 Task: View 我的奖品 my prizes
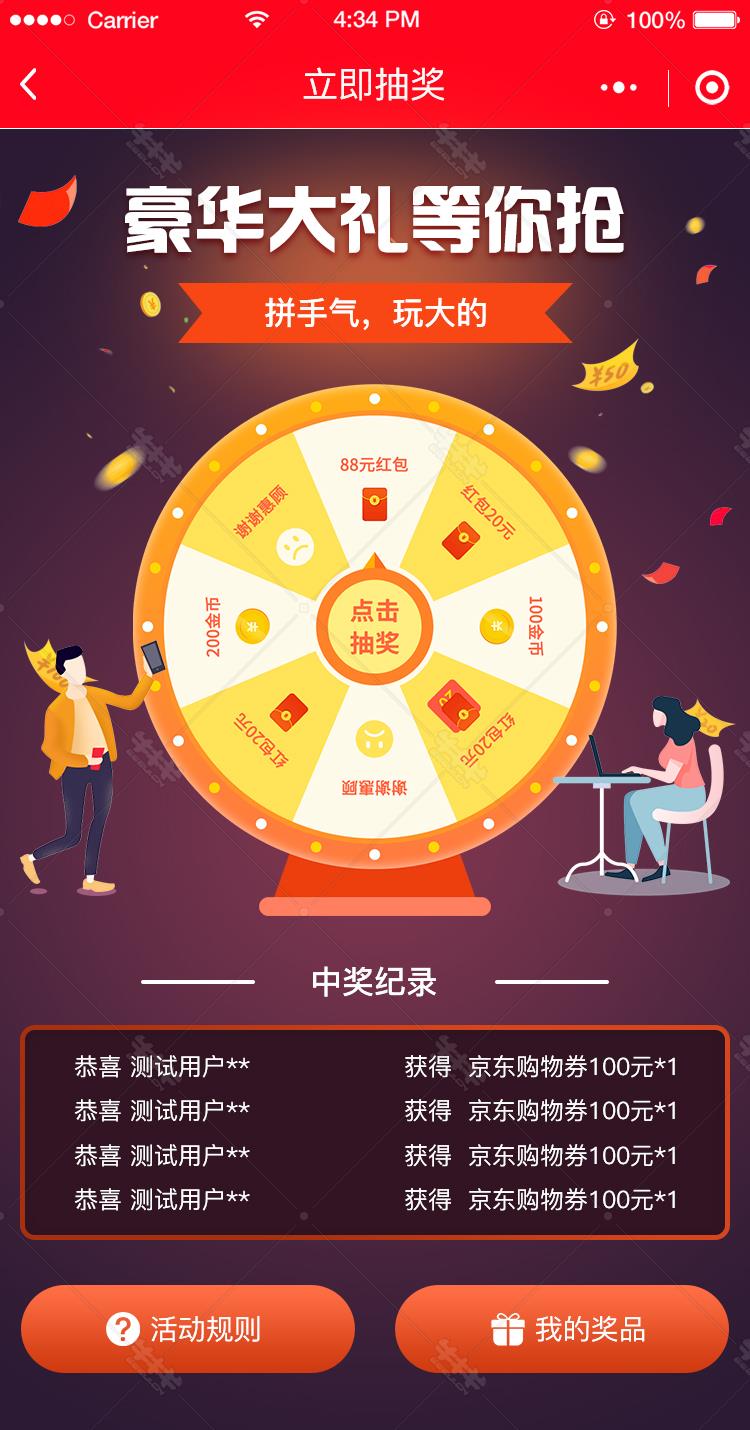point(562,1329)
